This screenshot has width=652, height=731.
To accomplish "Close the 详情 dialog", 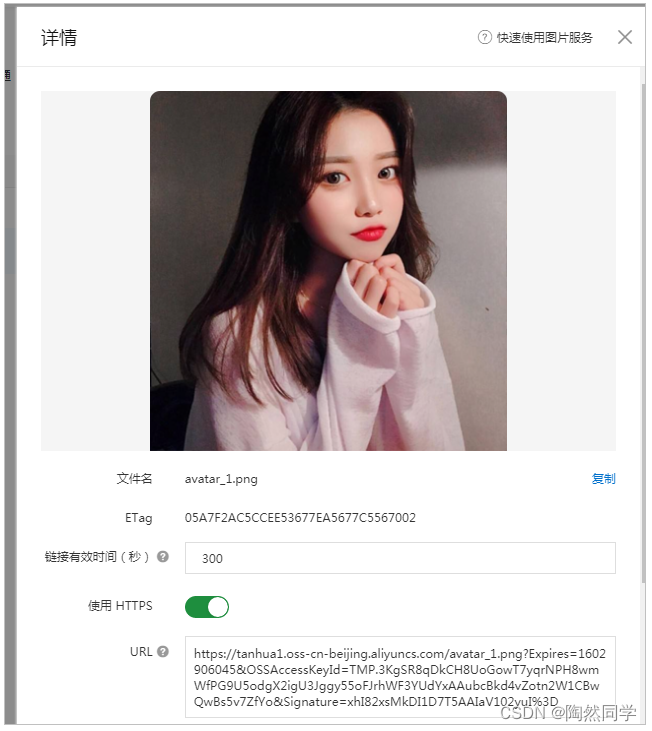I will 625,37.
